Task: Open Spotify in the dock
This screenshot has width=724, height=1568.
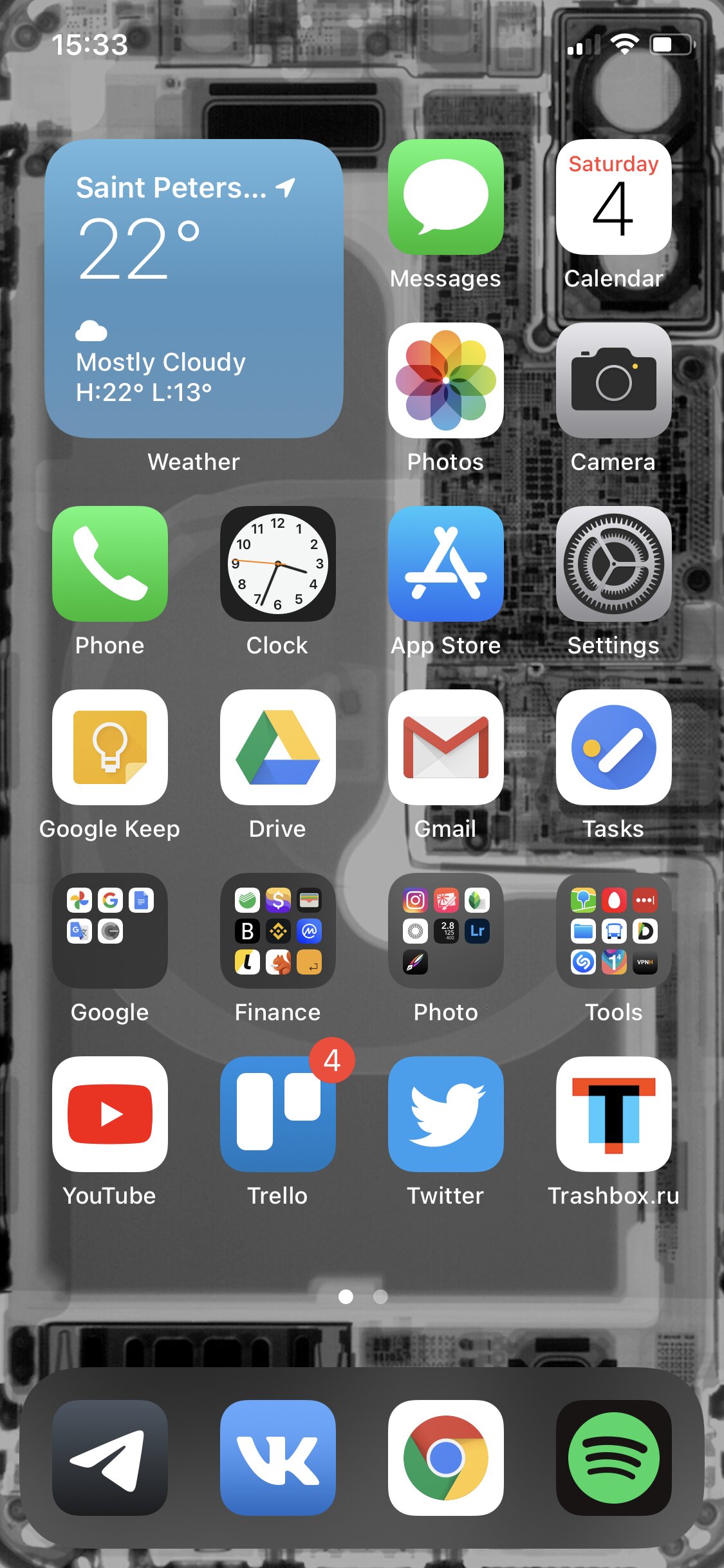Action: [614, 1458]
